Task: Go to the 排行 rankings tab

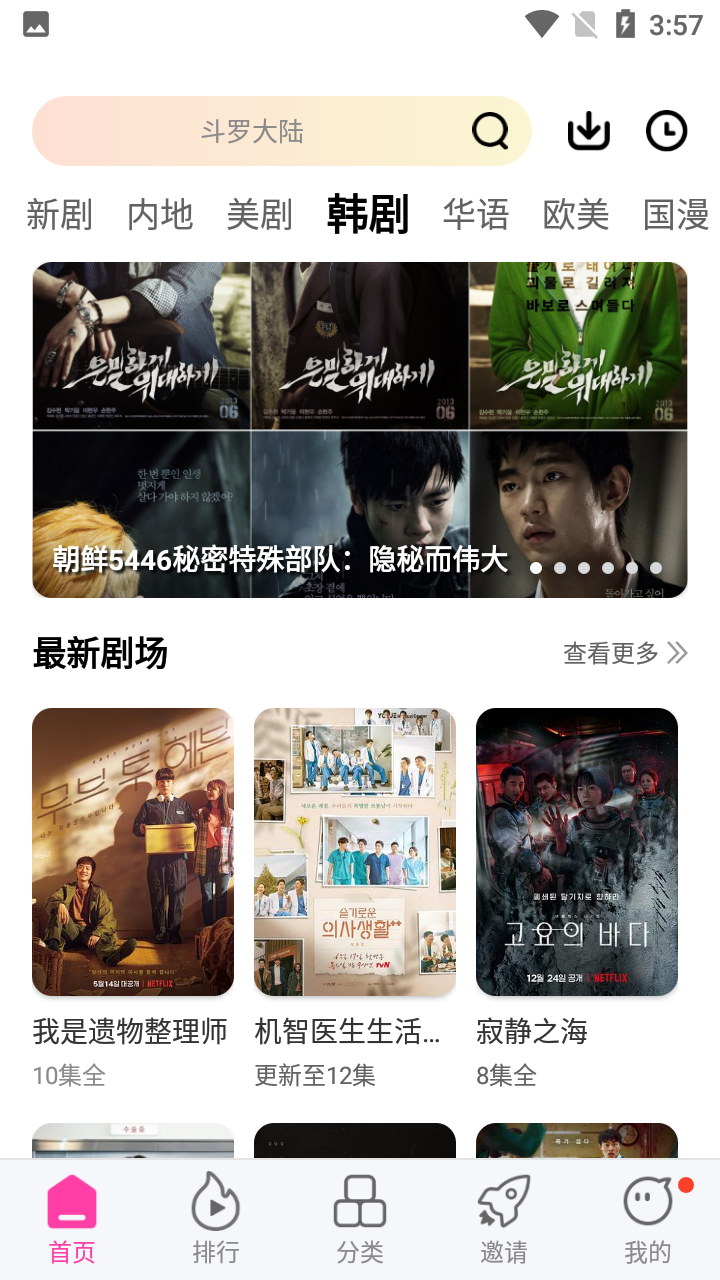Action: [216, 1218]
